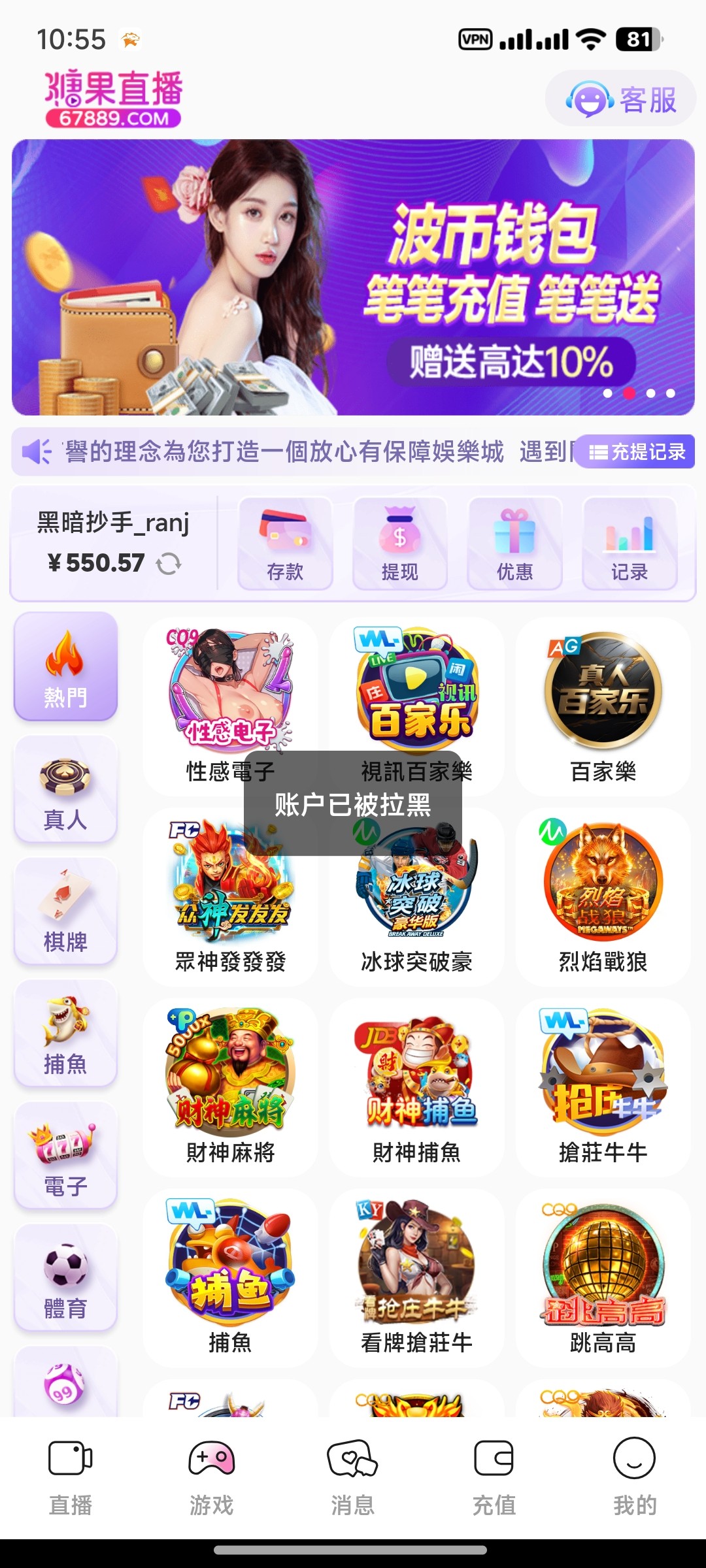Open 提现 withdrawal
706x1568 pixels.
point(399,544)
